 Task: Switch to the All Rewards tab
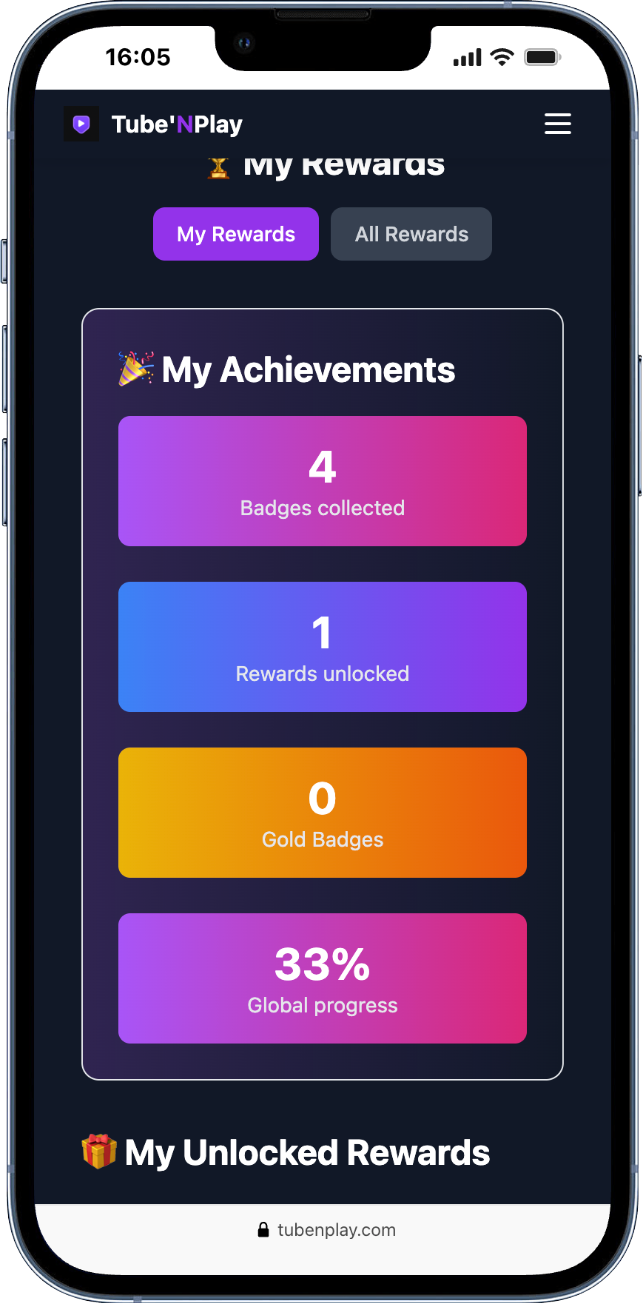click(x=411, y=234)
